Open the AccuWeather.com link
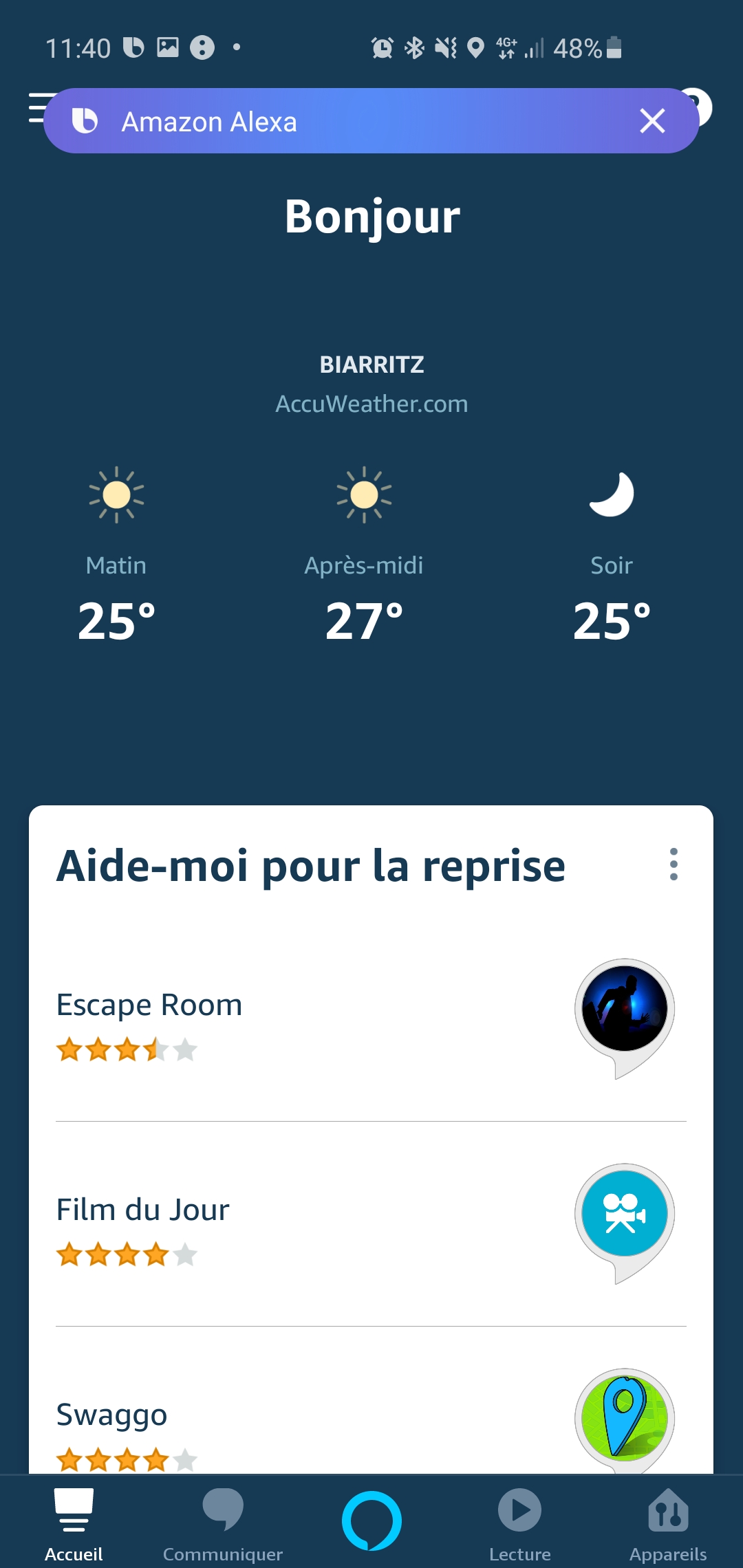This screenshot has width=743, height=1568. pyautogui.click(x=371, y=404)
